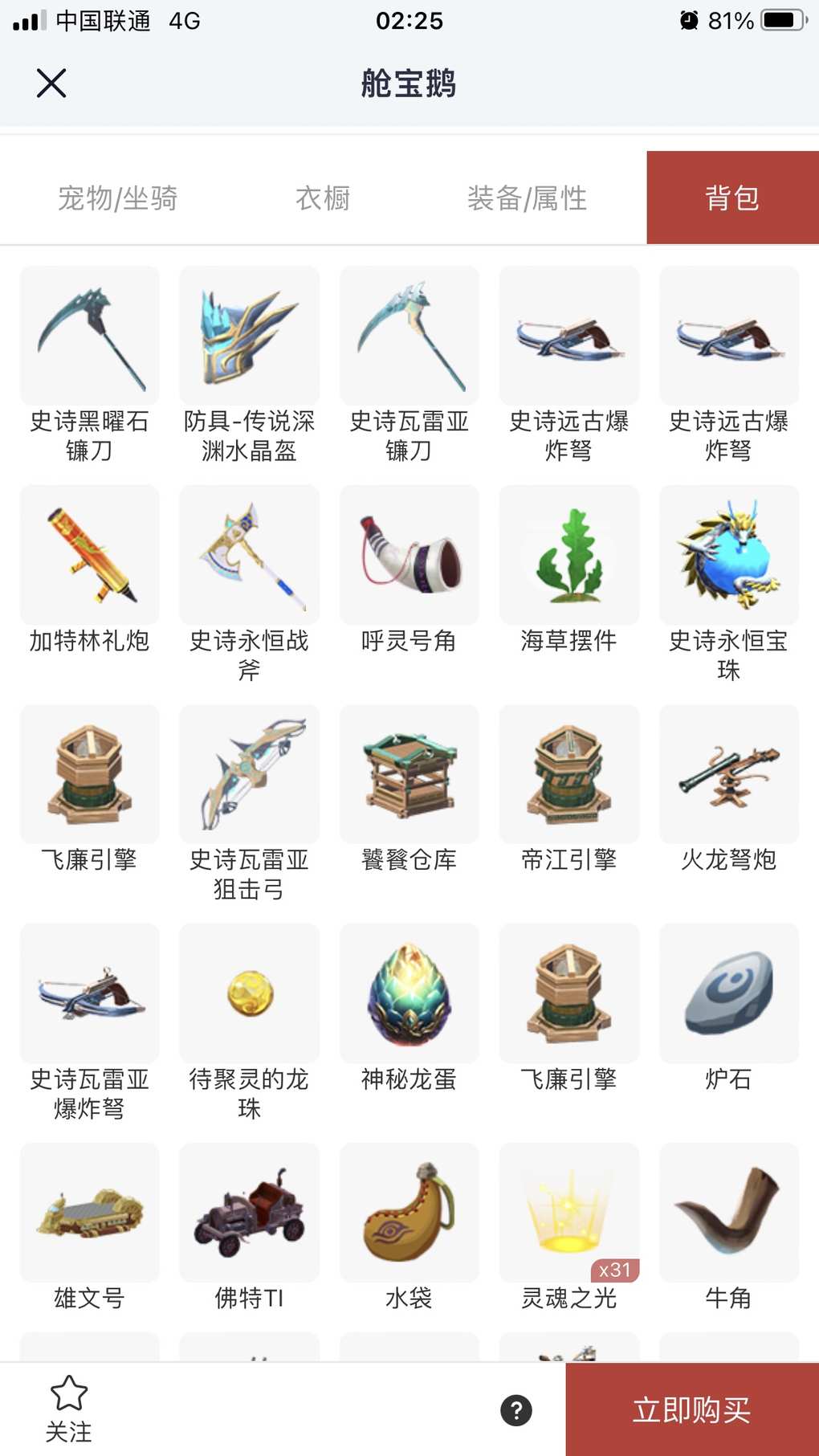Image resolution: width=819 pixels, height=1456 pixels.
Task: Open the 加特林礼炮 item
Action: click(89, 556)
